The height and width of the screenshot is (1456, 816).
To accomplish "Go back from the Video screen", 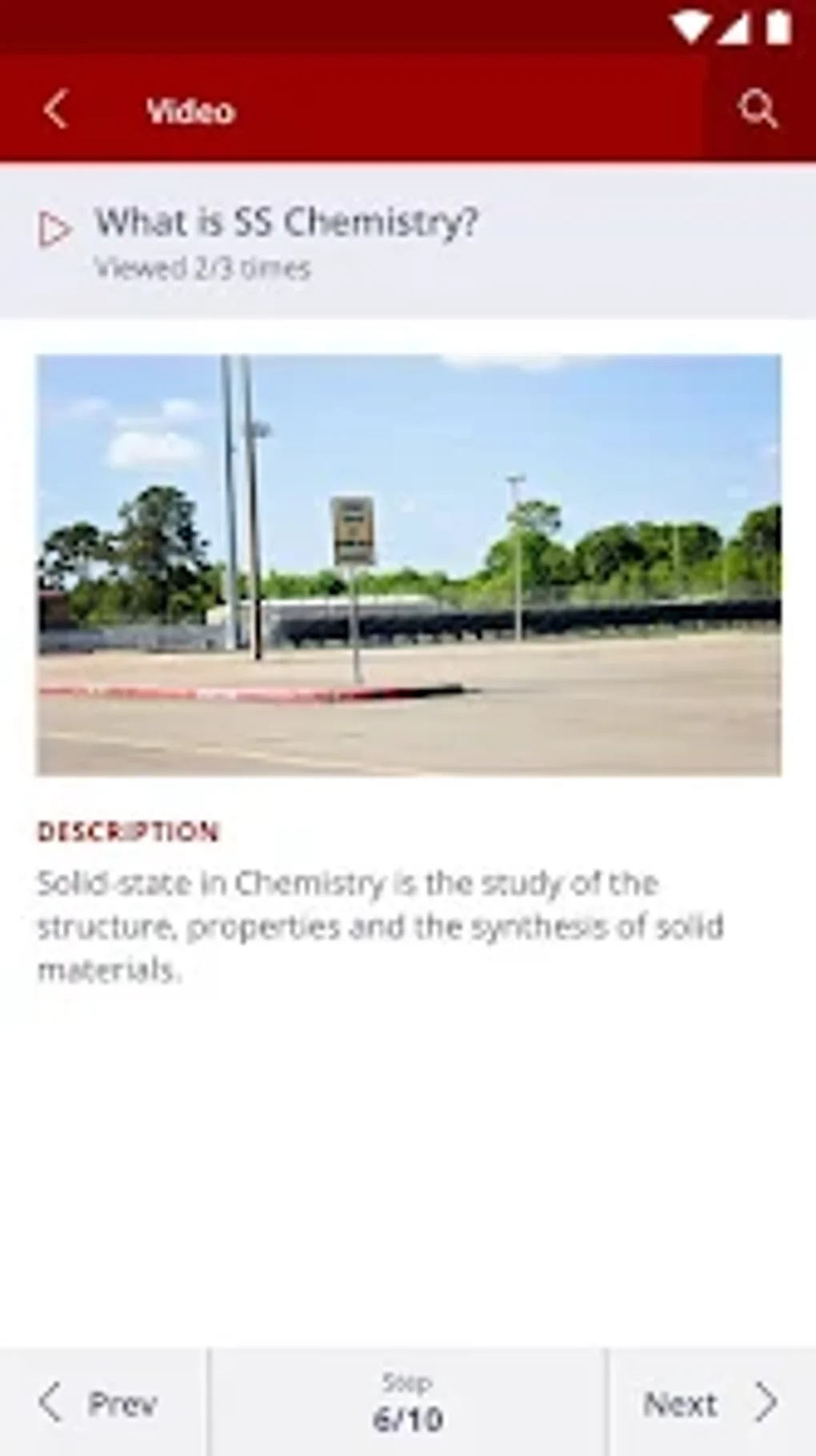I will coord(56,110).
